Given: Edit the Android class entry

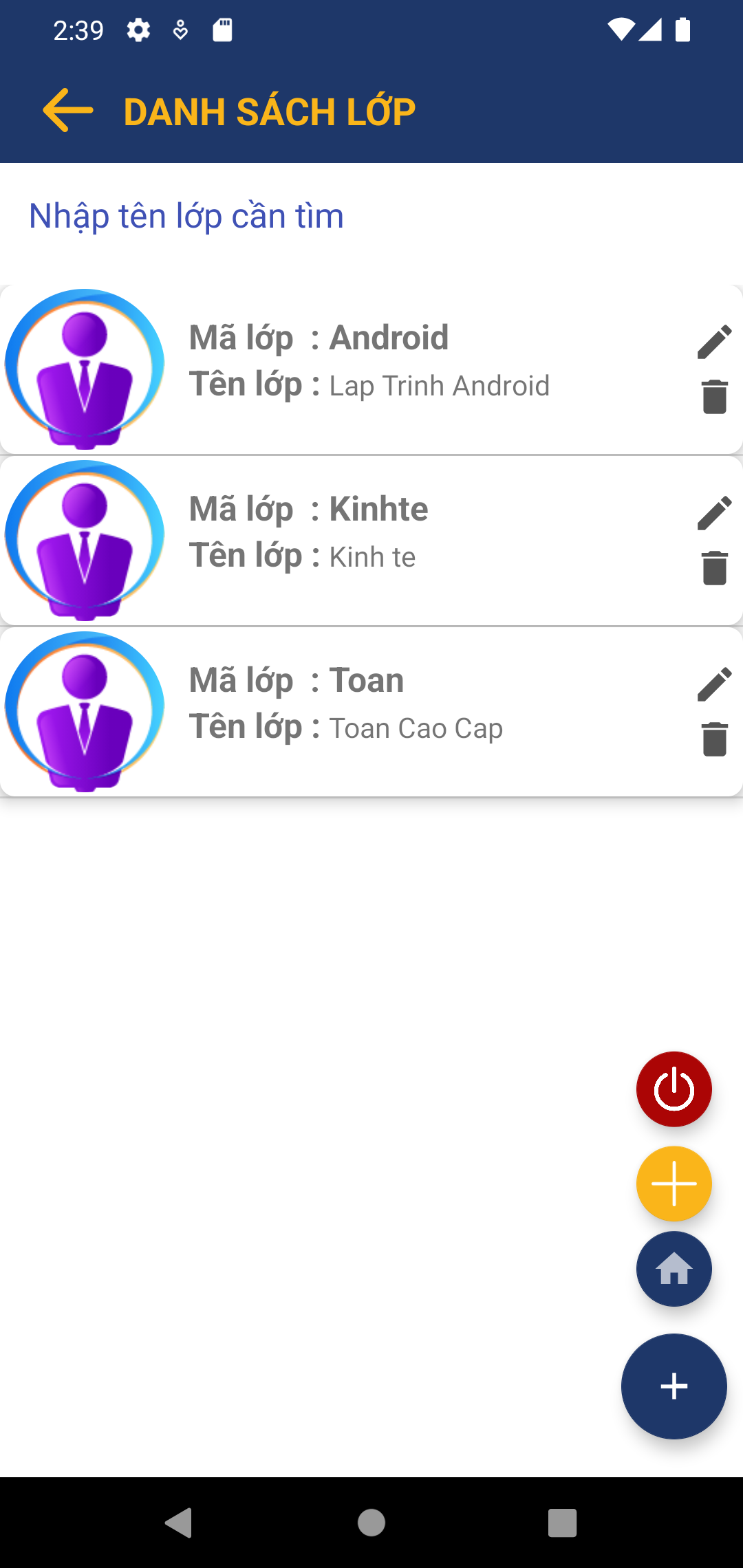Looking at the screenshot, I should [715, 342].
